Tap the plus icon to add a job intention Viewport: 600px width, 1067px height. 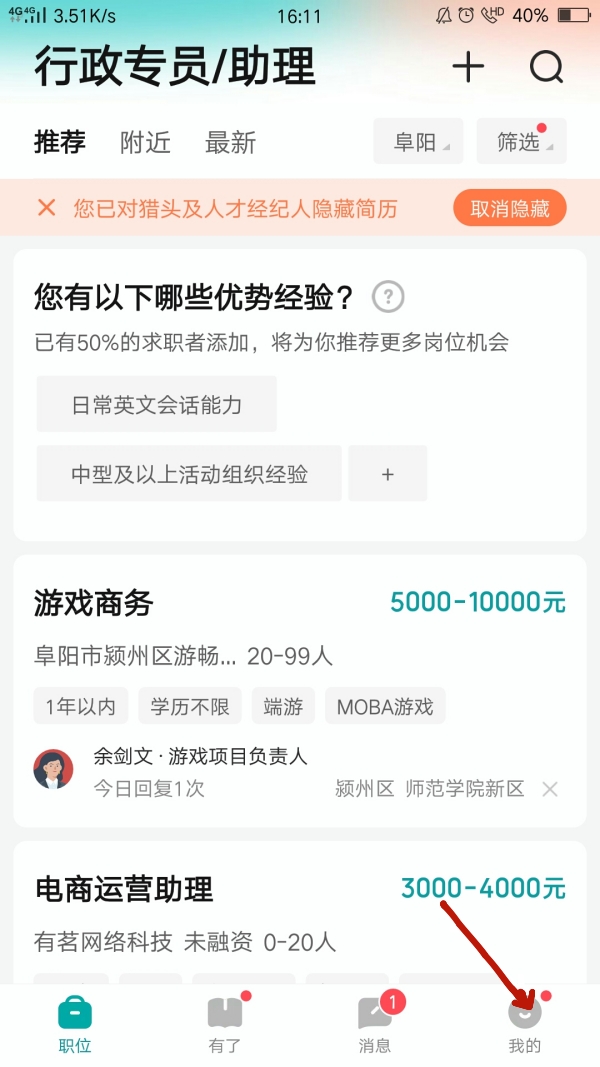tap(468, 67)
